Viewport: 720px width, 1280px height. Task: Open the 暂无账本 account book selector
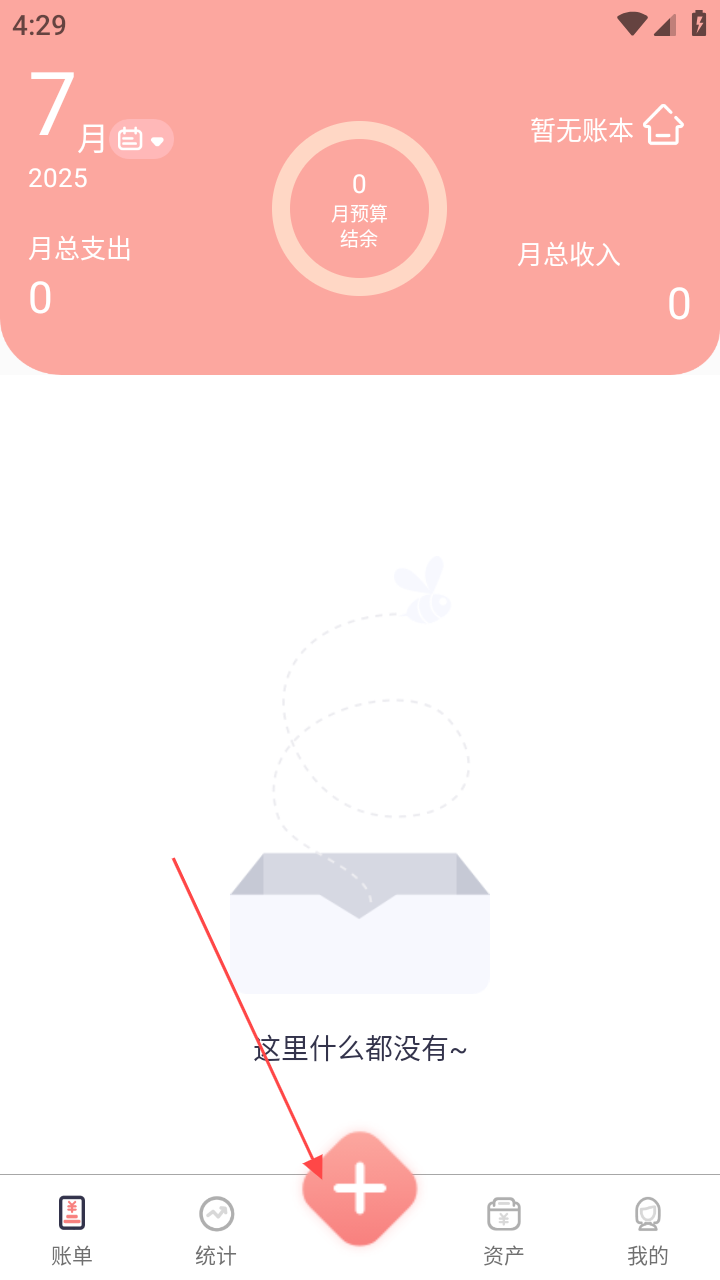coord(606,128)
